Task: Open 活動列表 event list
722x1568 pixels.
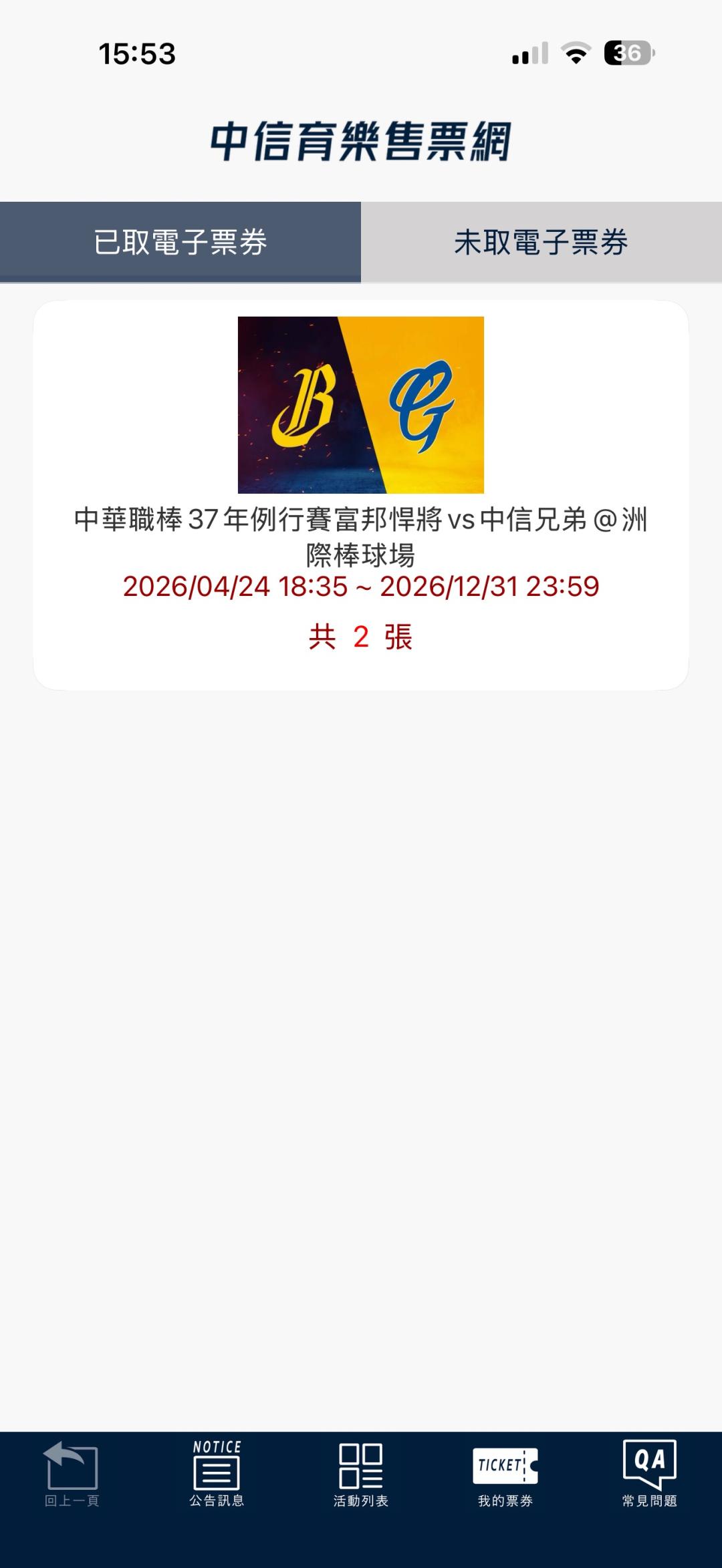Action: (361, 1474)
